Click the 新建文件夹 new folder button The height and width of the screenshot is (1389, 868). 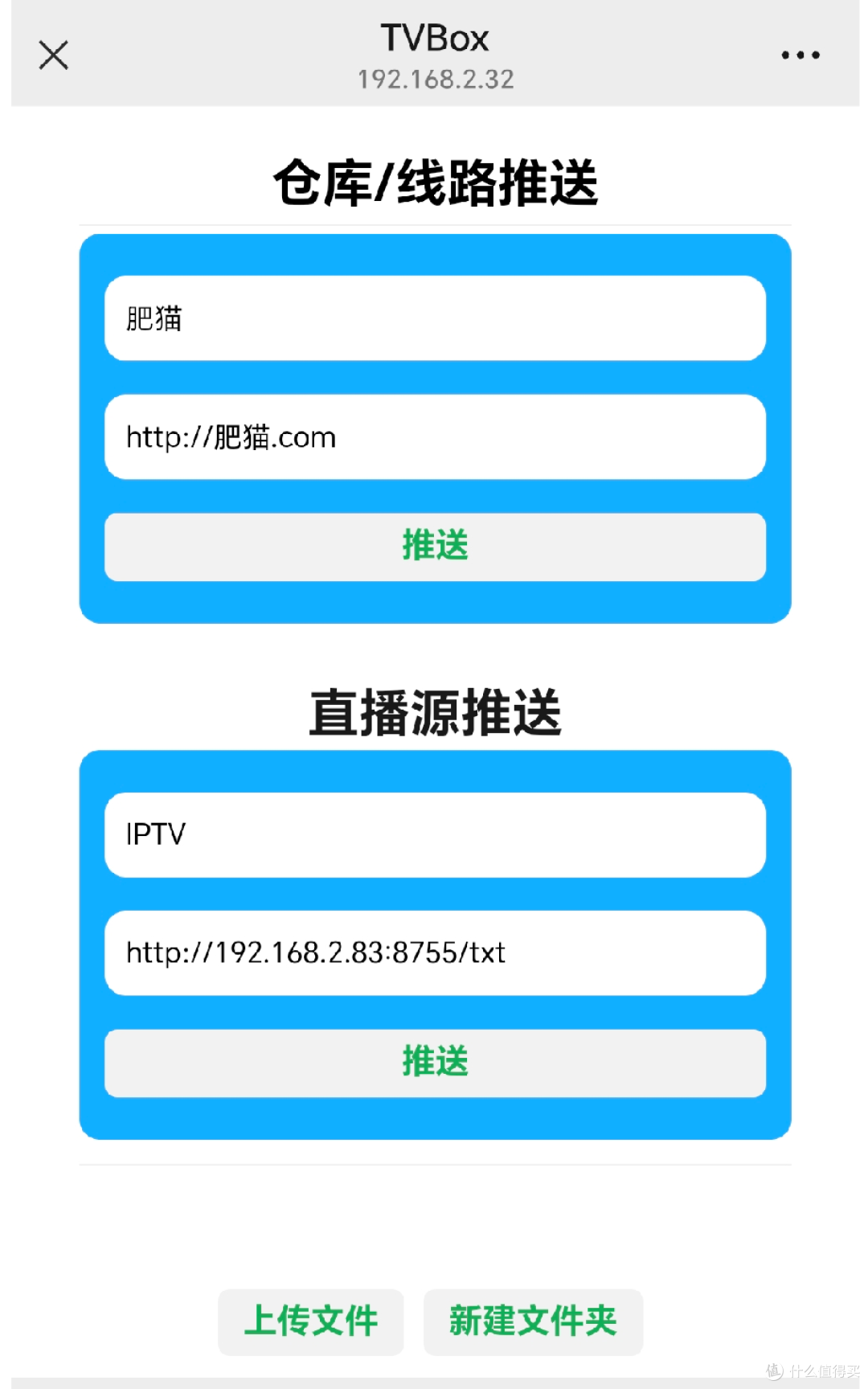click(x=532, y=1321)
